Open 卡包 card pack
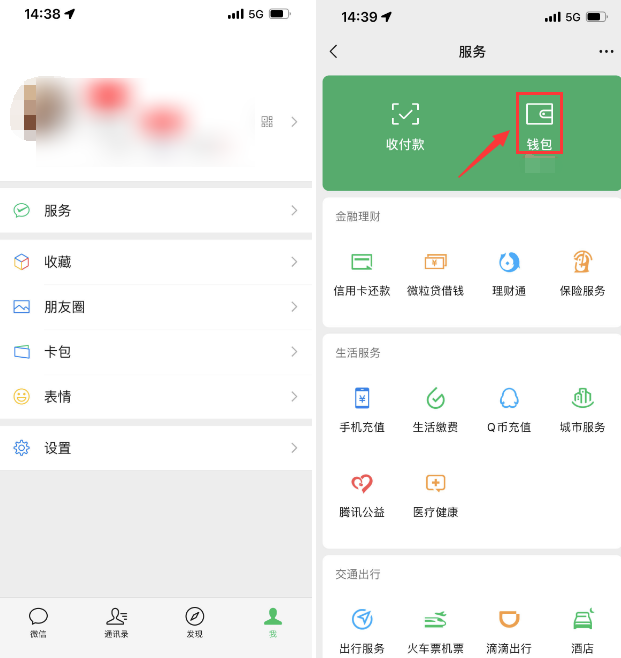 tap(156, 352)
